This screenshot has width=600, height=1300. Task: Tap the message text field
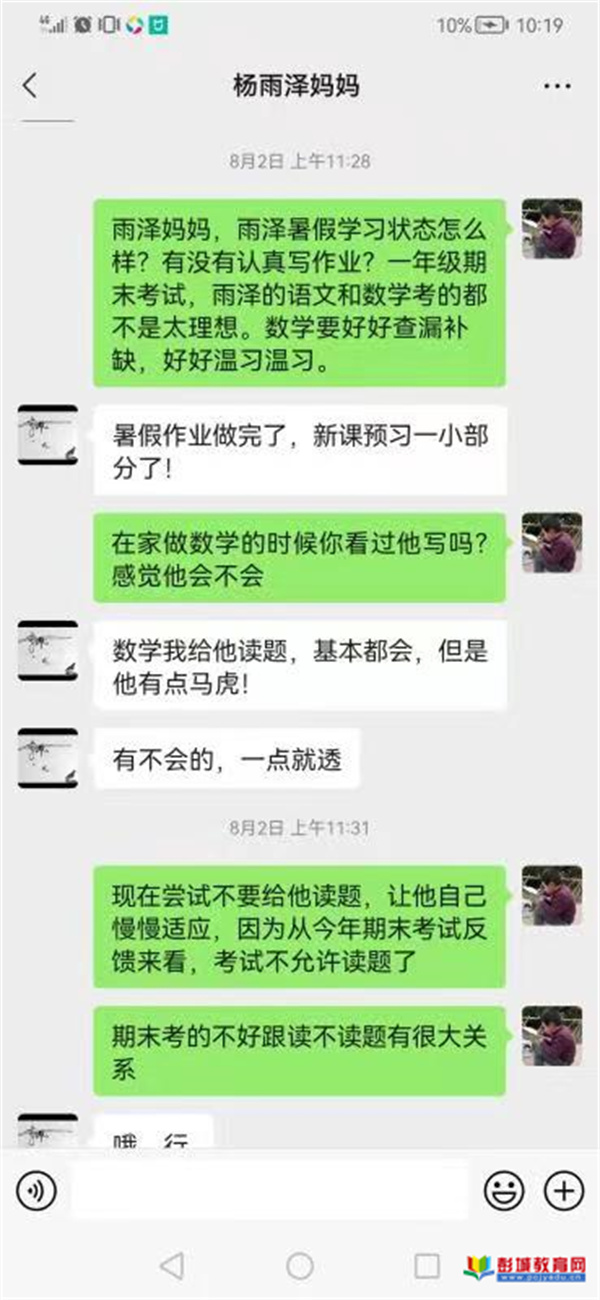tap(270, 1190)
